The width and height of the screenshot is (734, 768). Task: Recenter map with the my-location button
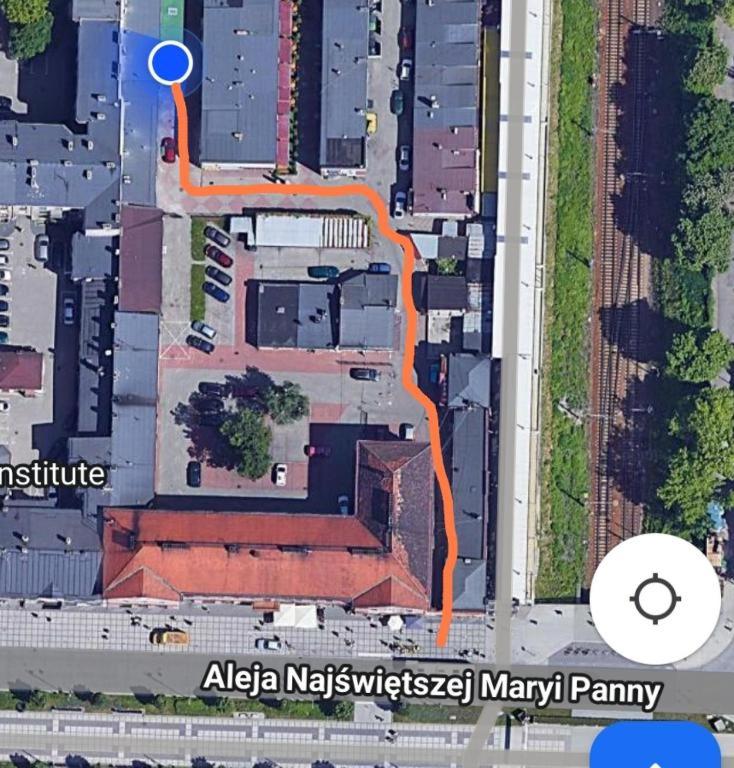655,599
